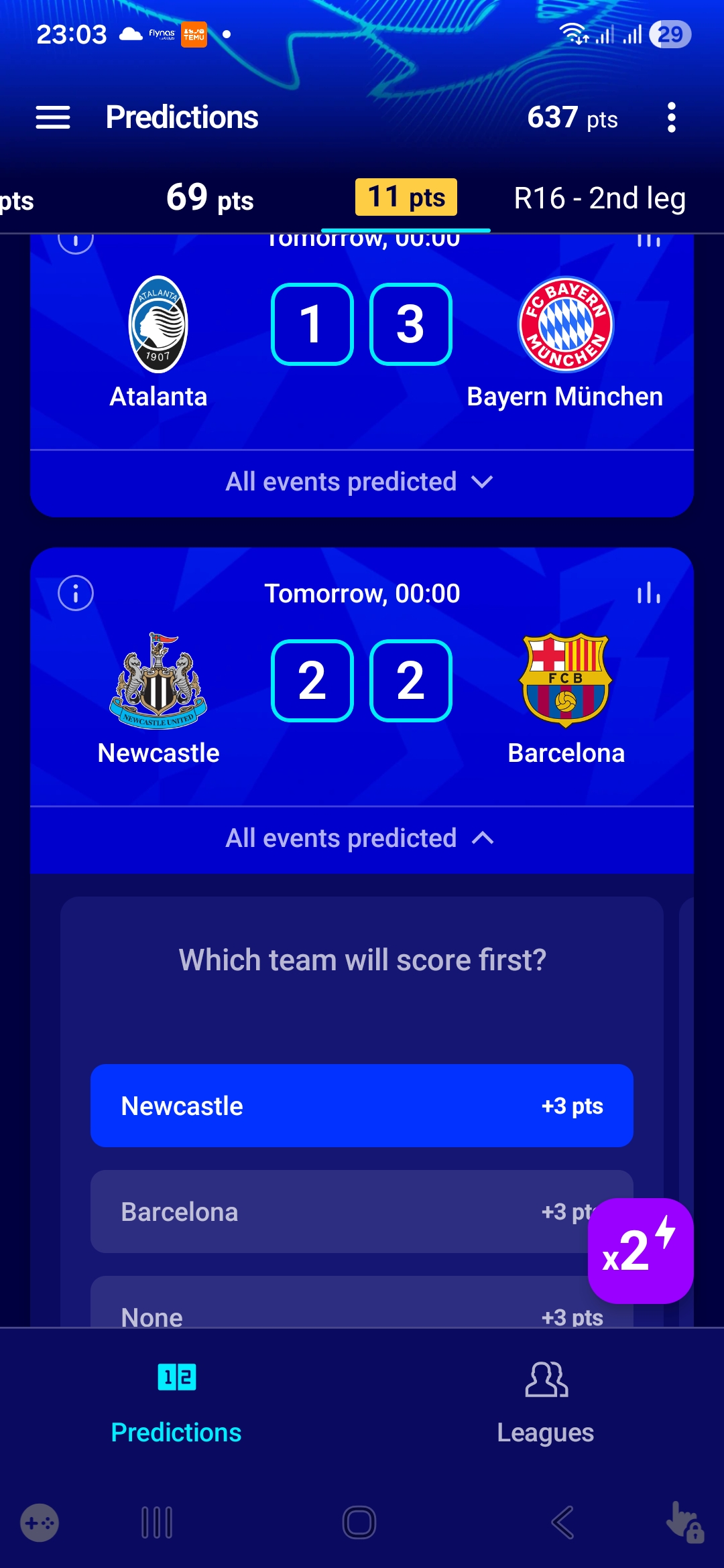Viewport: 724px width, 1568px height.
Task: Switch to the 69 pts matchday tab
Action: coord(210,198)
